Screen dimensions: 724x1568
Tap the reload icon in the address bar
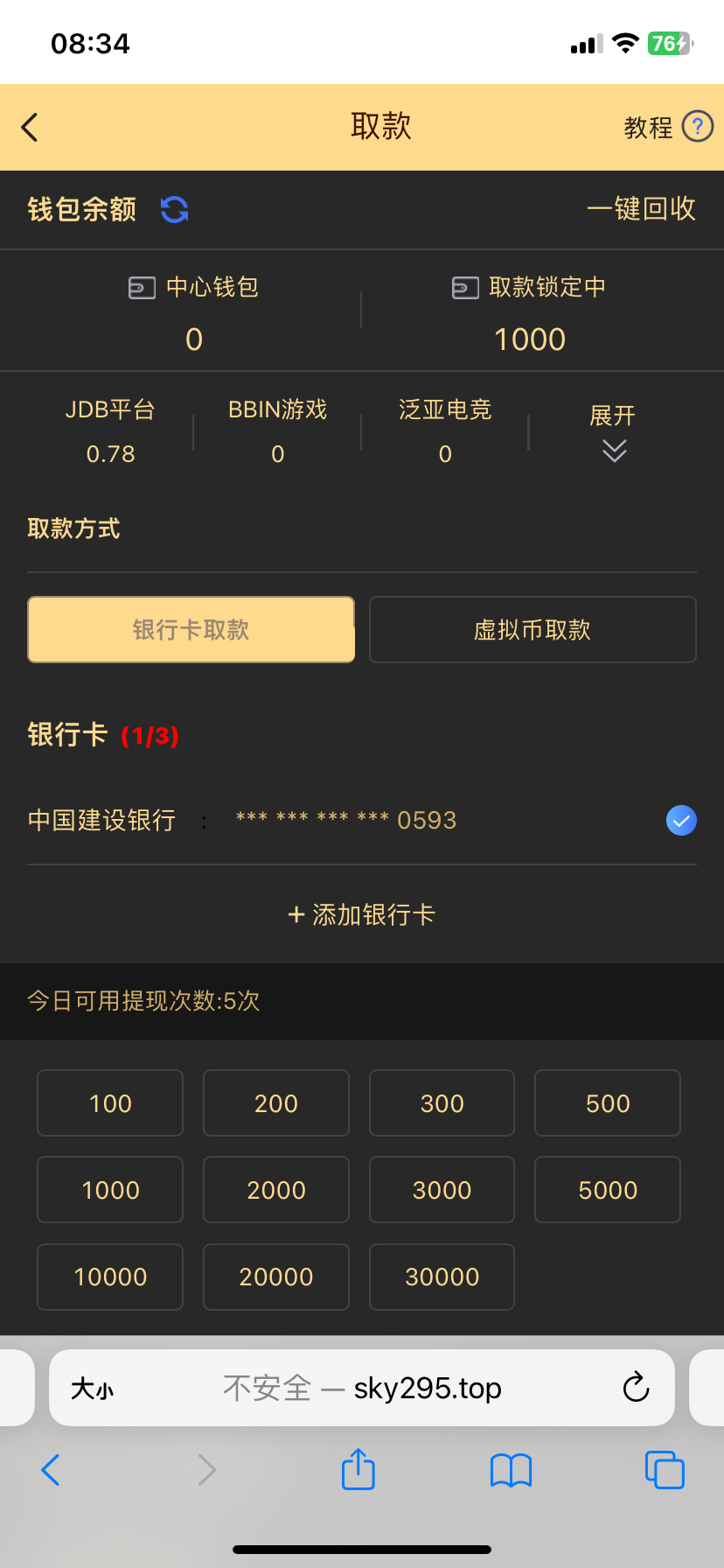click(636, 1388)
